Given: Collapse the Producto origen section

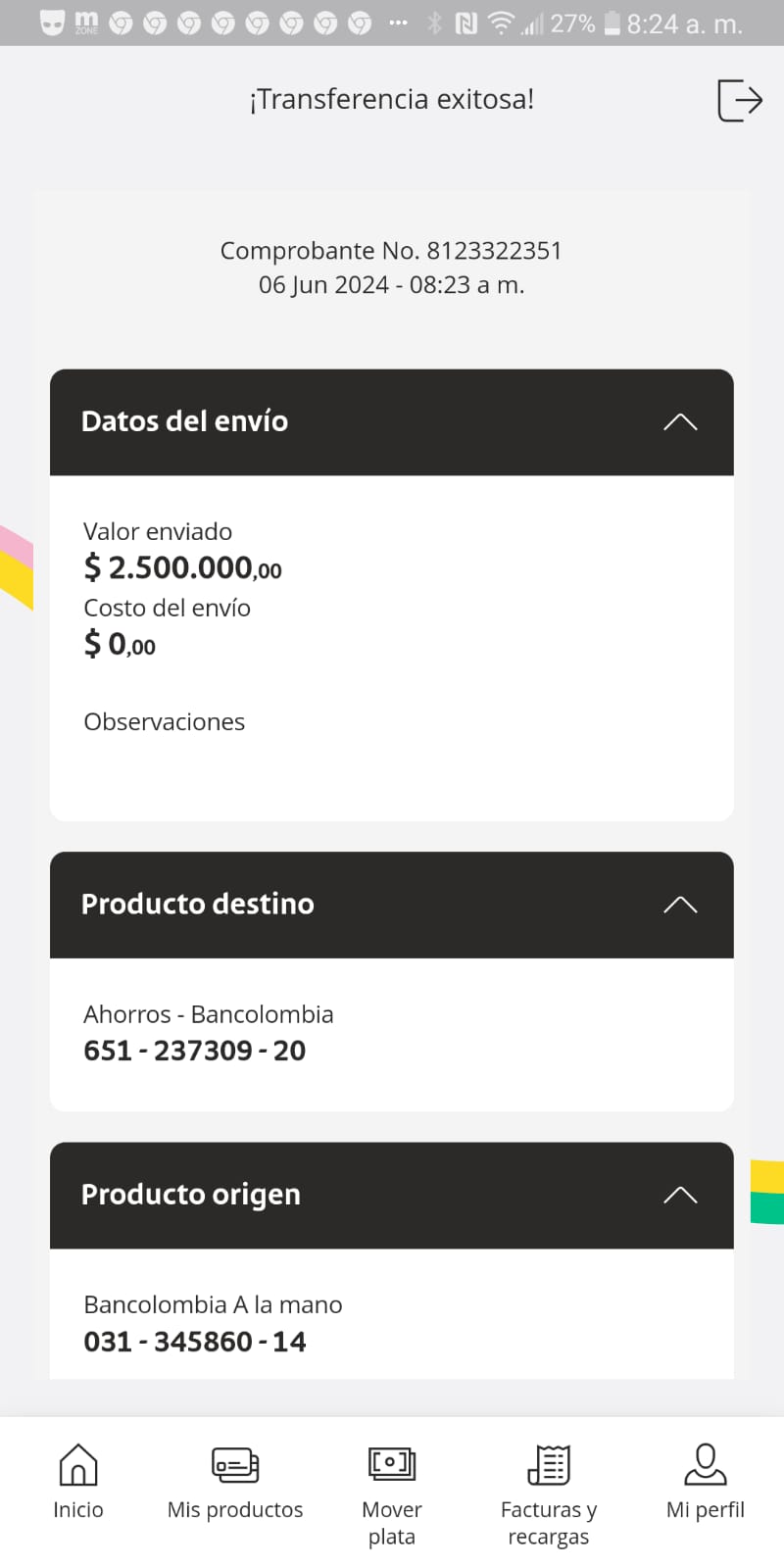Looking at the screenshot, I should coord(680,1195).
